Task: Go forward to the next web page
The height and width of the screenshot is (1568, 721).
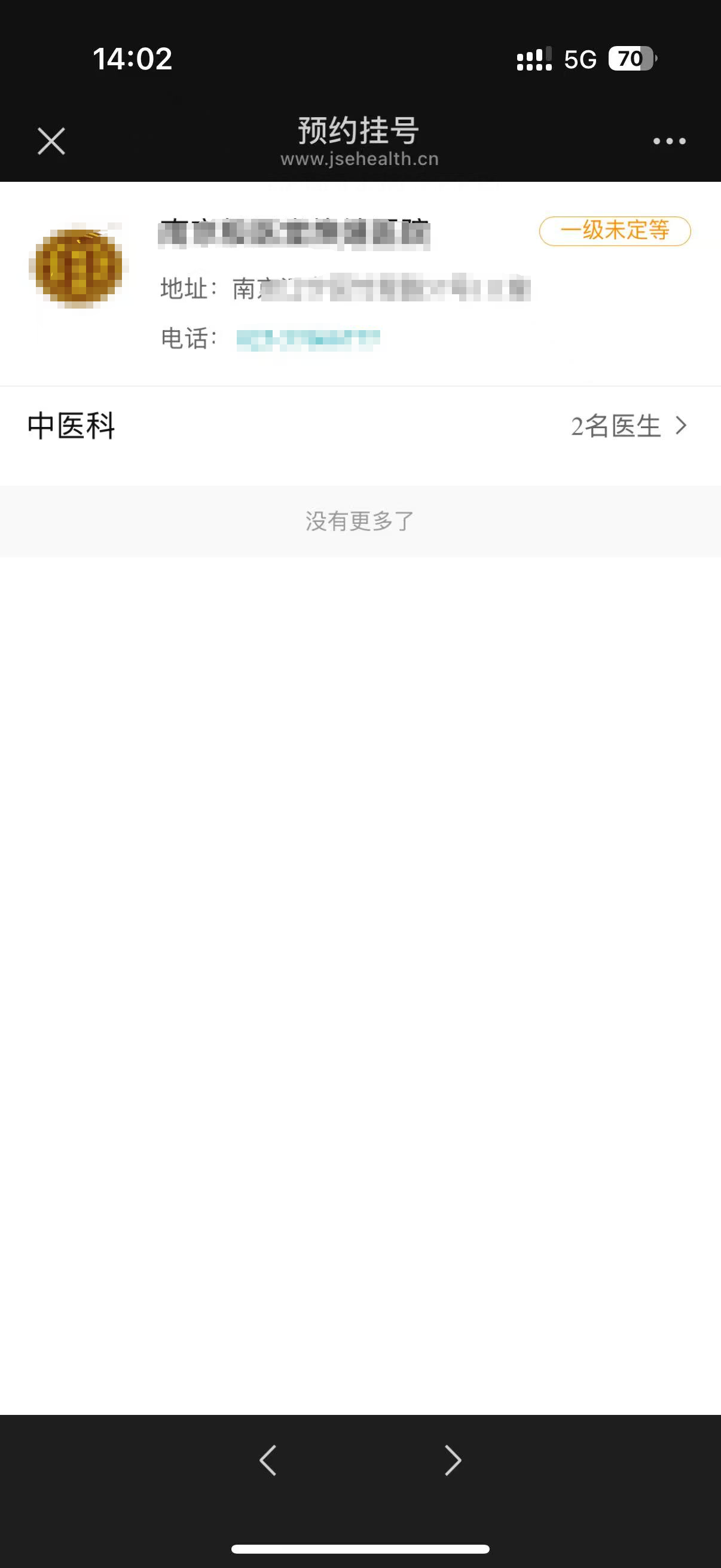Action: coord(453,1460)
